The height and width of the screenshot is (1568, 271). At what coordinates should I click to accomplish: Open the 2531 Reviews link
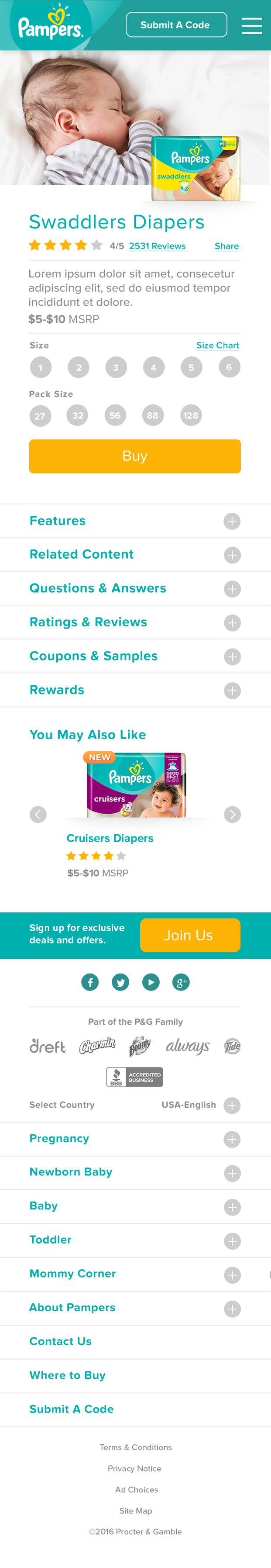point(157,246)
